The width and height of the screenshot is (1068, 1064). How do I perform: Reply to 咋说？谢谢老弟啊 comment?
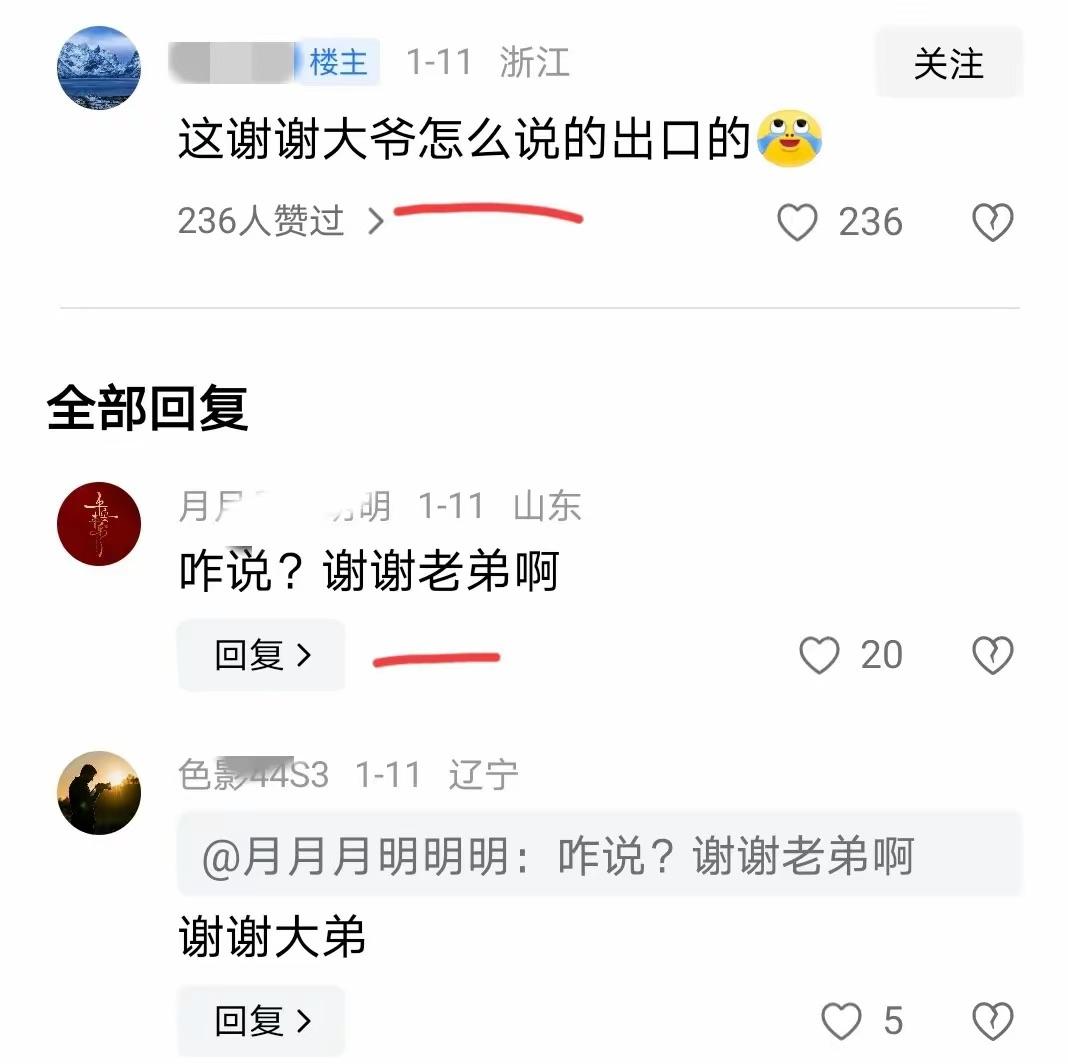coord(262,655)
